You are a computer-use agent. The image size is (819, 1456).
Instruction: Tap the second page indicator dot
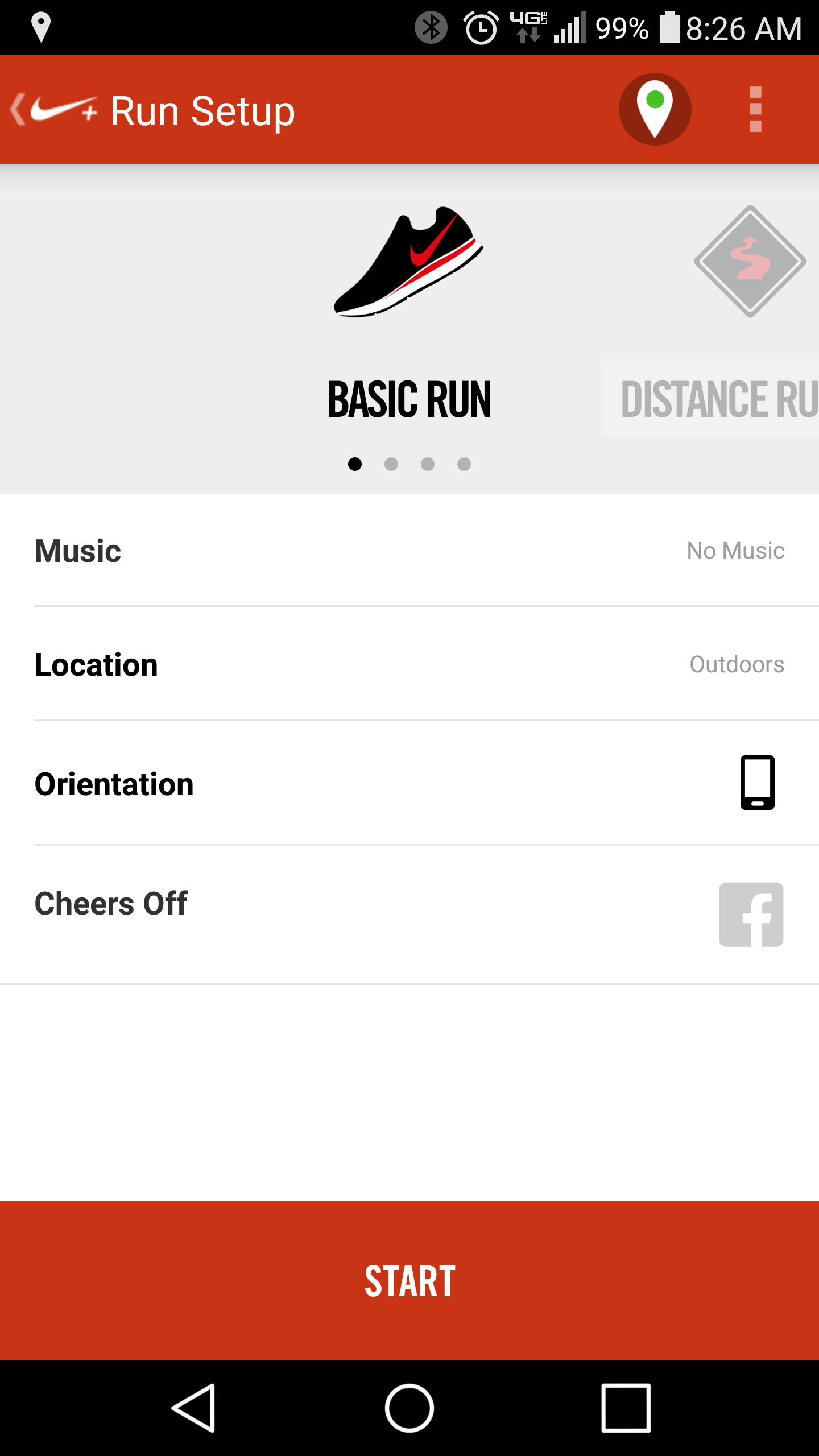click(x=392, y=464)
